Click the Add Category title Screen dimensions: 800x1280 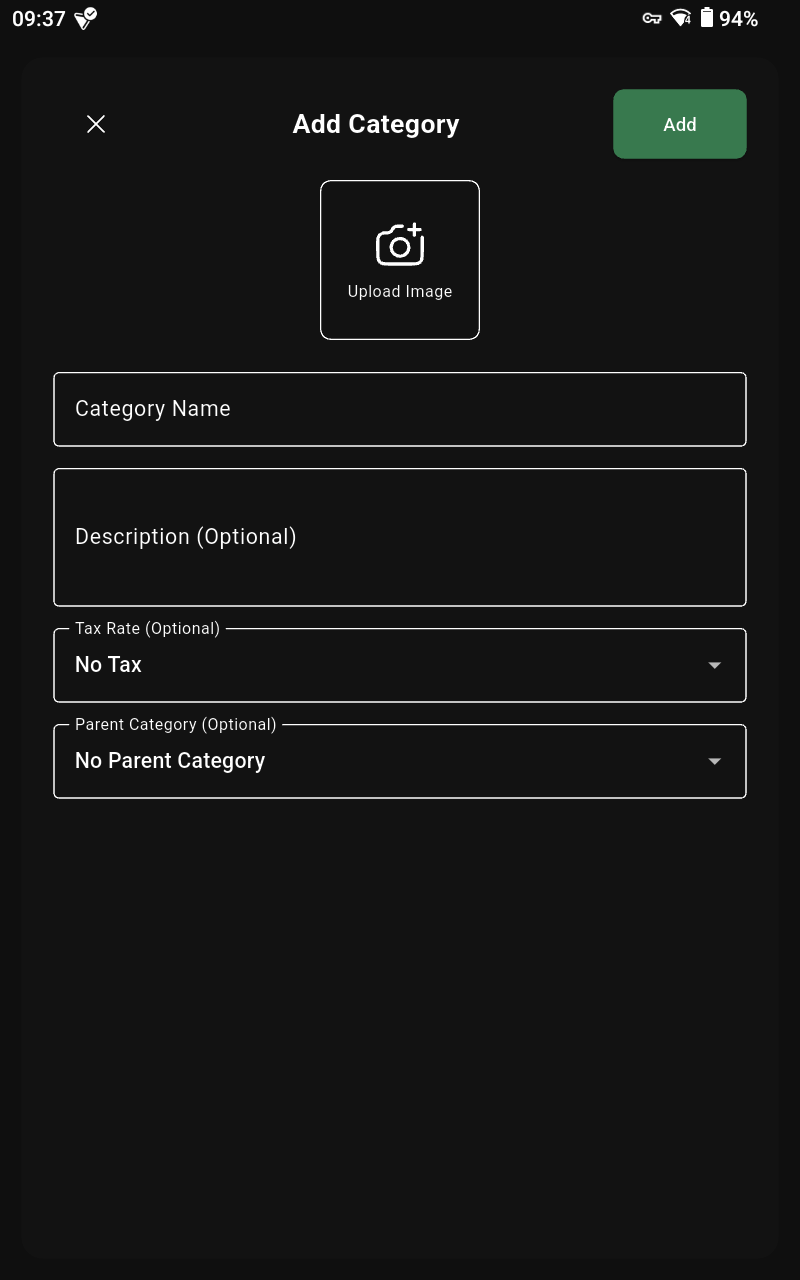(376, 124)
